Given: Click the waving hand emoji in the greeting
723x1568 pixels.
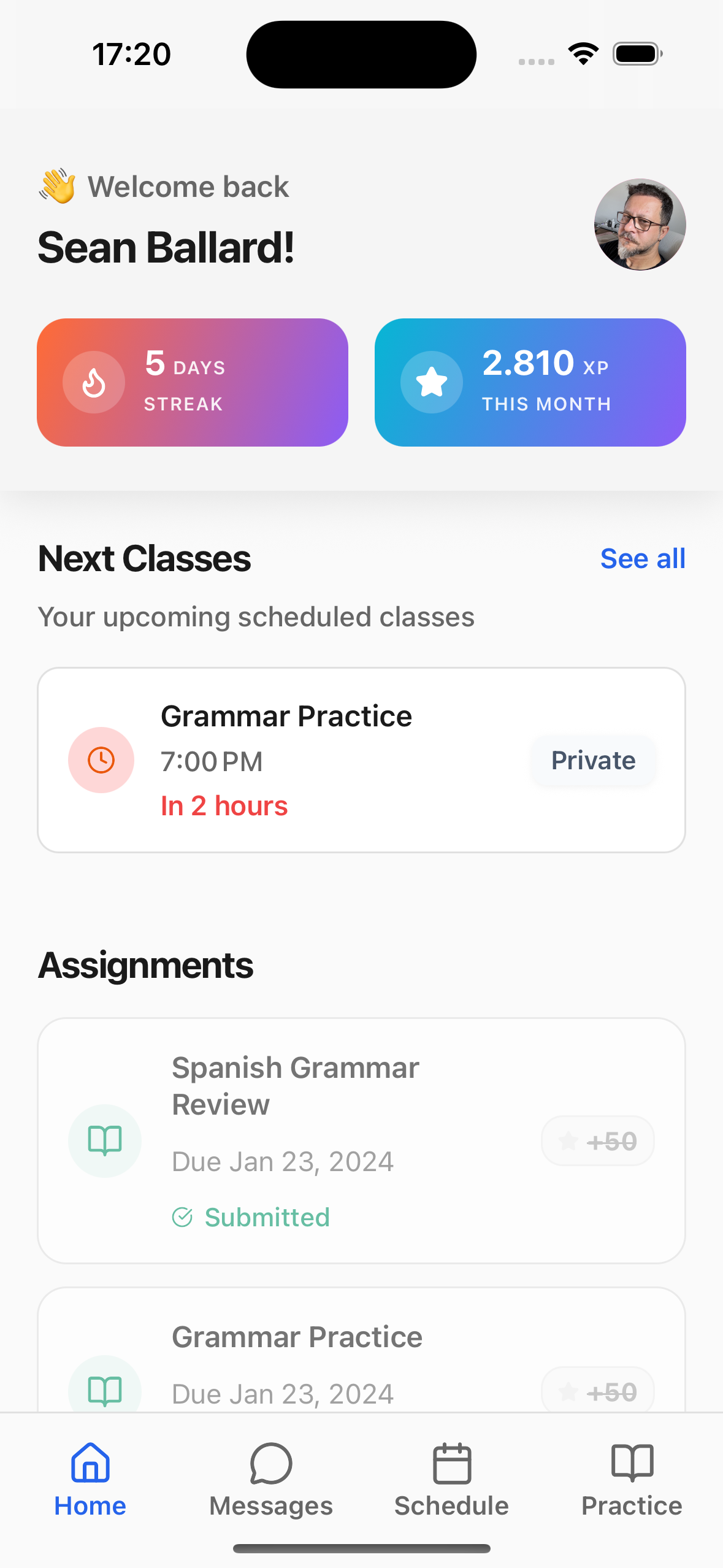Looking at the screenshot, I should pyautogui.click(x=56, y=186).
